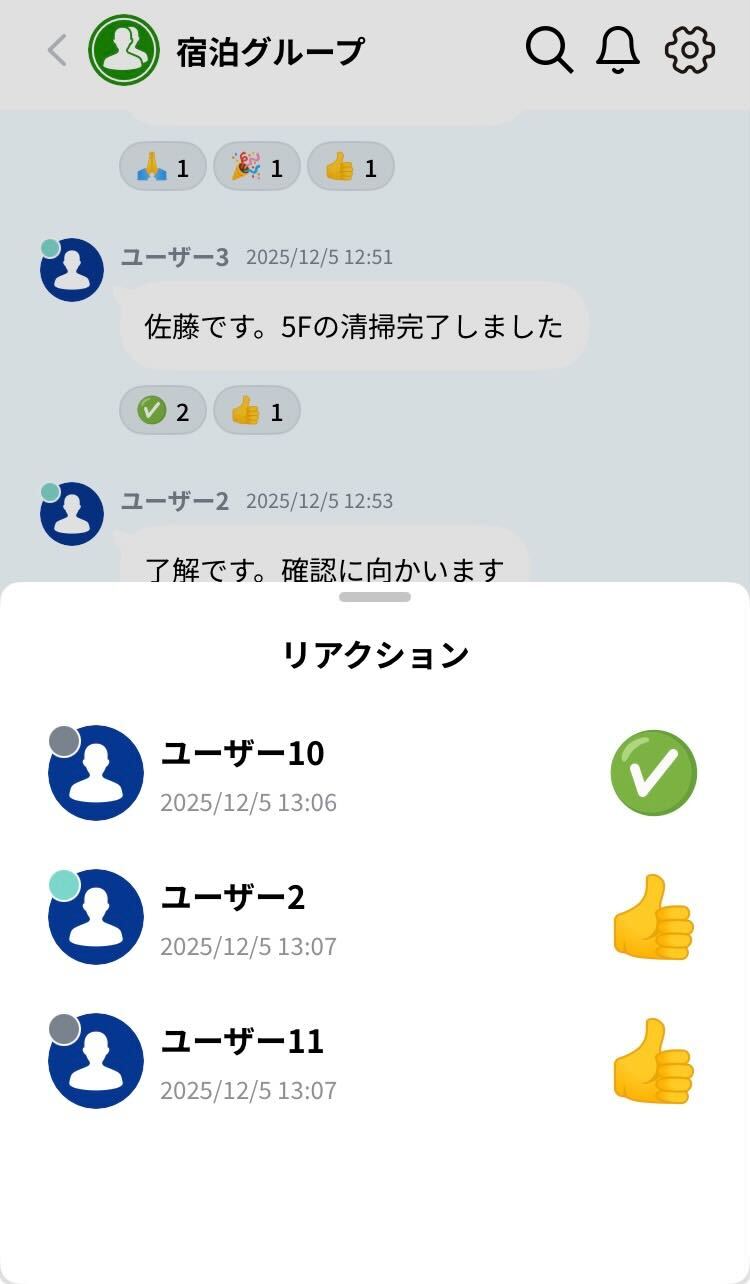The width and height of the screenshot is (750, 1284).
Task: Open ユーザー2 in the reactions list
Action: (x=232, y=917)
